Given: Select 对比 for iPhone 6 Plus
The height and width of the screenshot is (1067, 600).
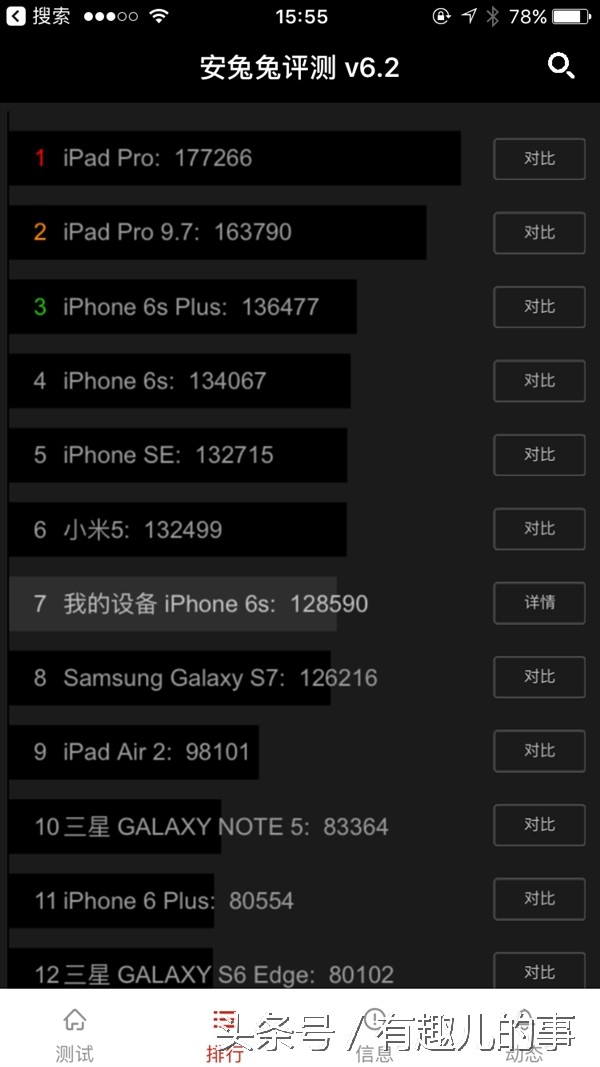Looking at the screenshot, I should [539, 899].
